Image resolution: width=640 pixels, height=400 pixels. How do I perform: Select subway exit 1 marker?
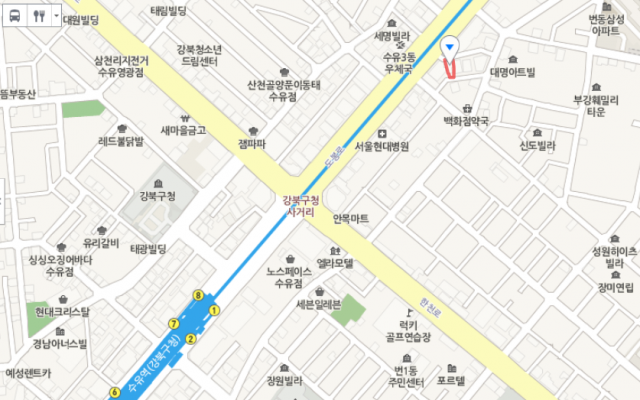coord(213,311)
